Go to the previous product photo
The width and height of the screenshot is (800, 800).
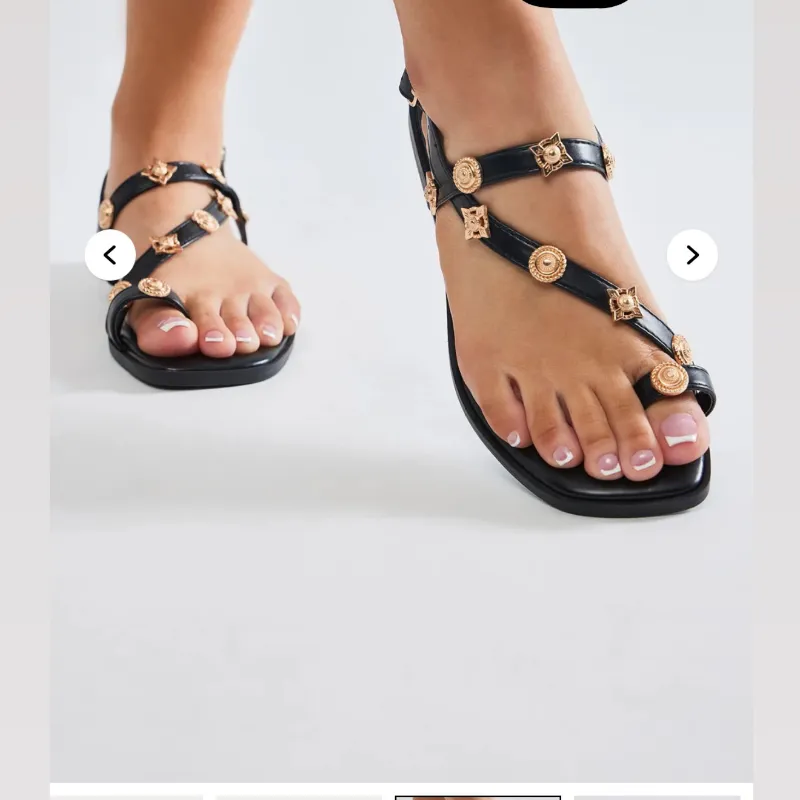[x=110, y=255]
